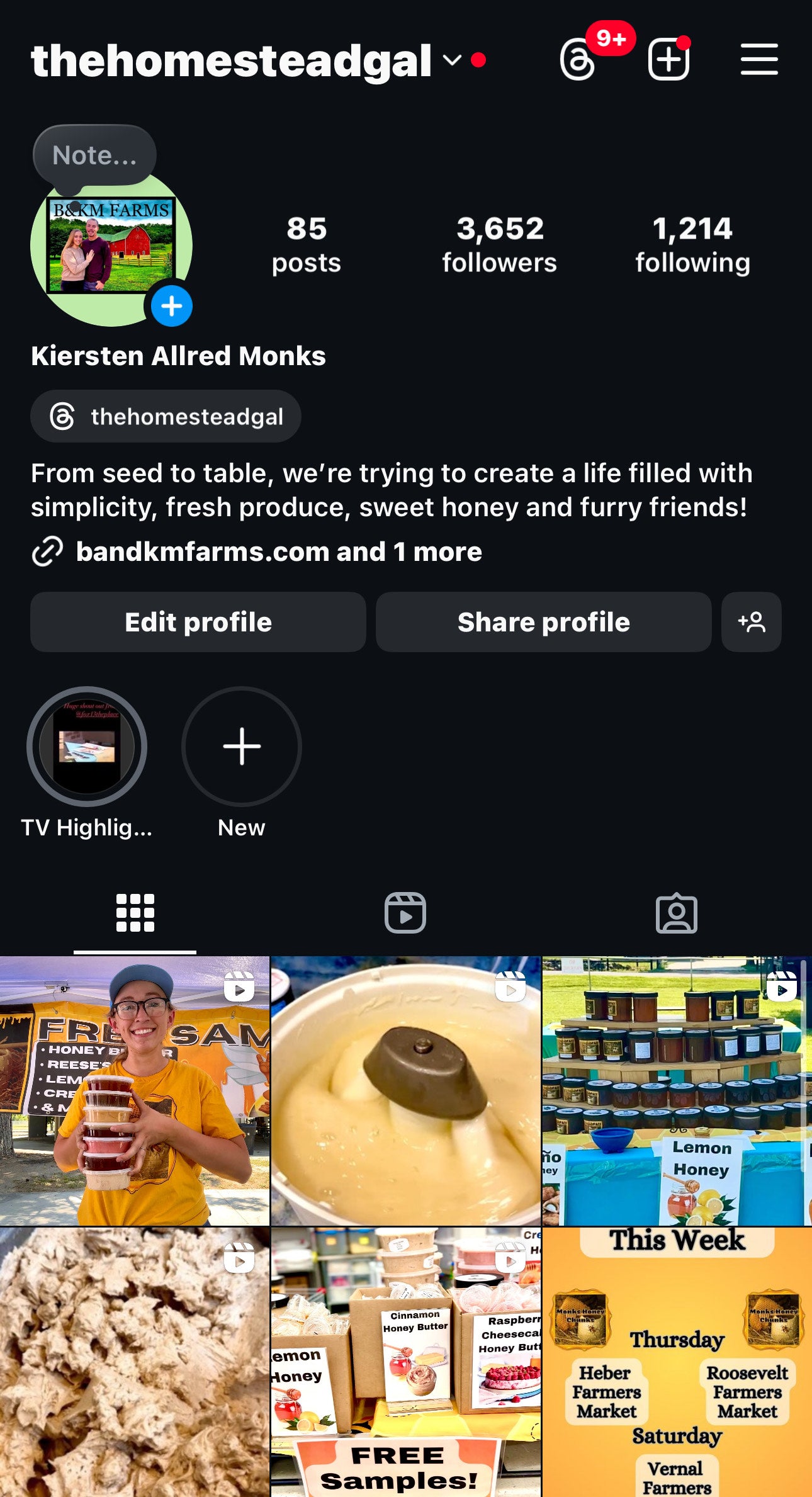The image size is (812, 1497).
Task: Select the posts grid tab
Action: point(135,913)
